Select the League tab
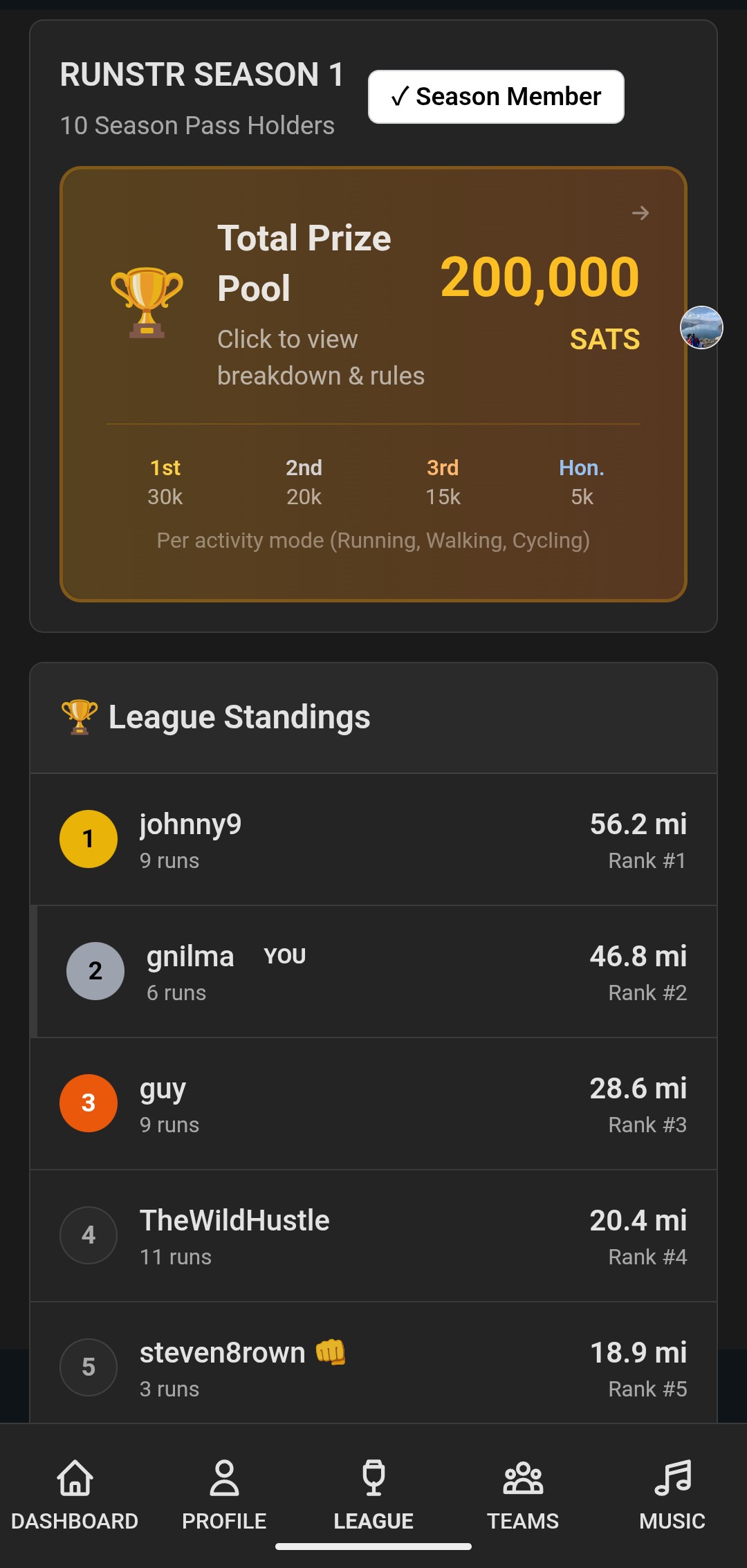 point(373,1495)
